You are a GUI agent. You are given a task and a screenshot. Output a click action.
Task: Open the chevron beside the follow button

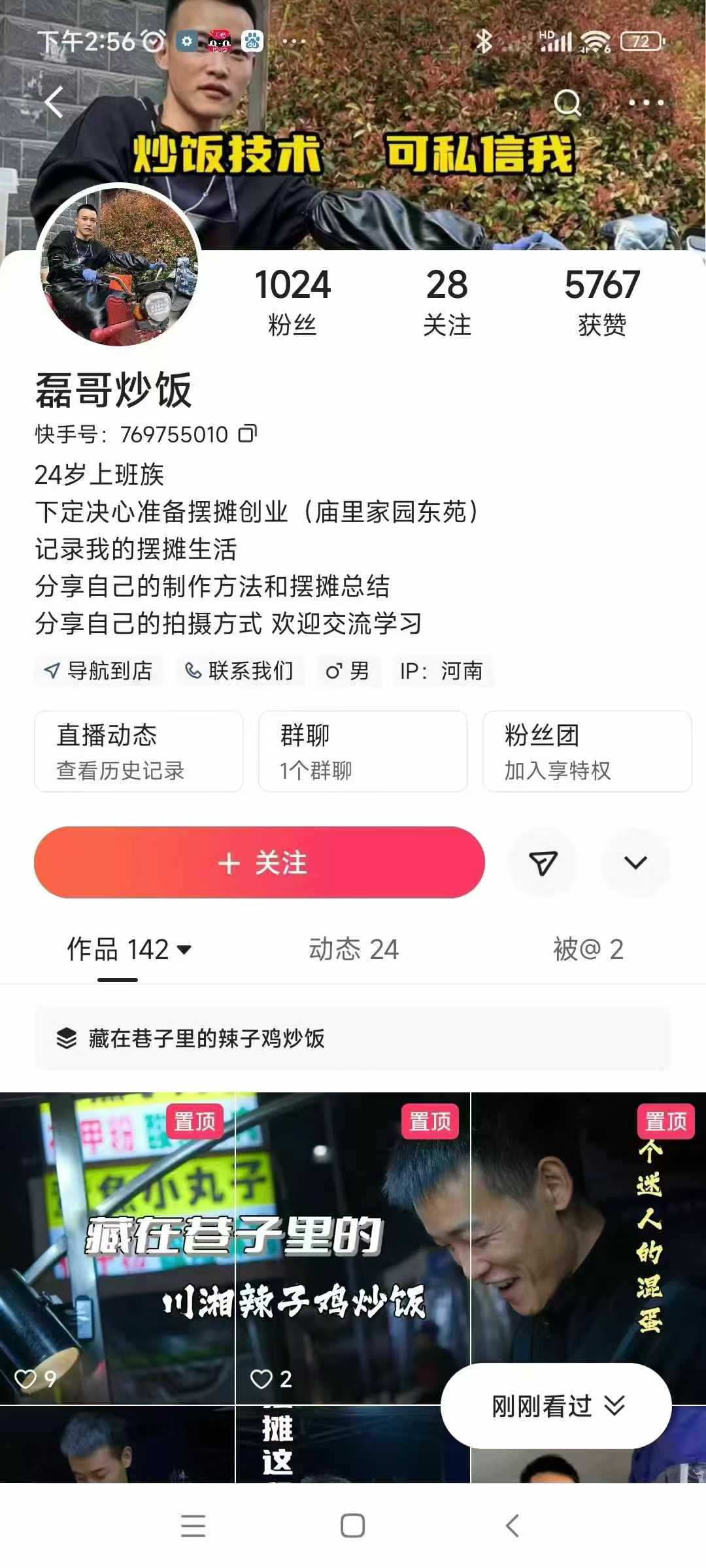coord(633,863)
